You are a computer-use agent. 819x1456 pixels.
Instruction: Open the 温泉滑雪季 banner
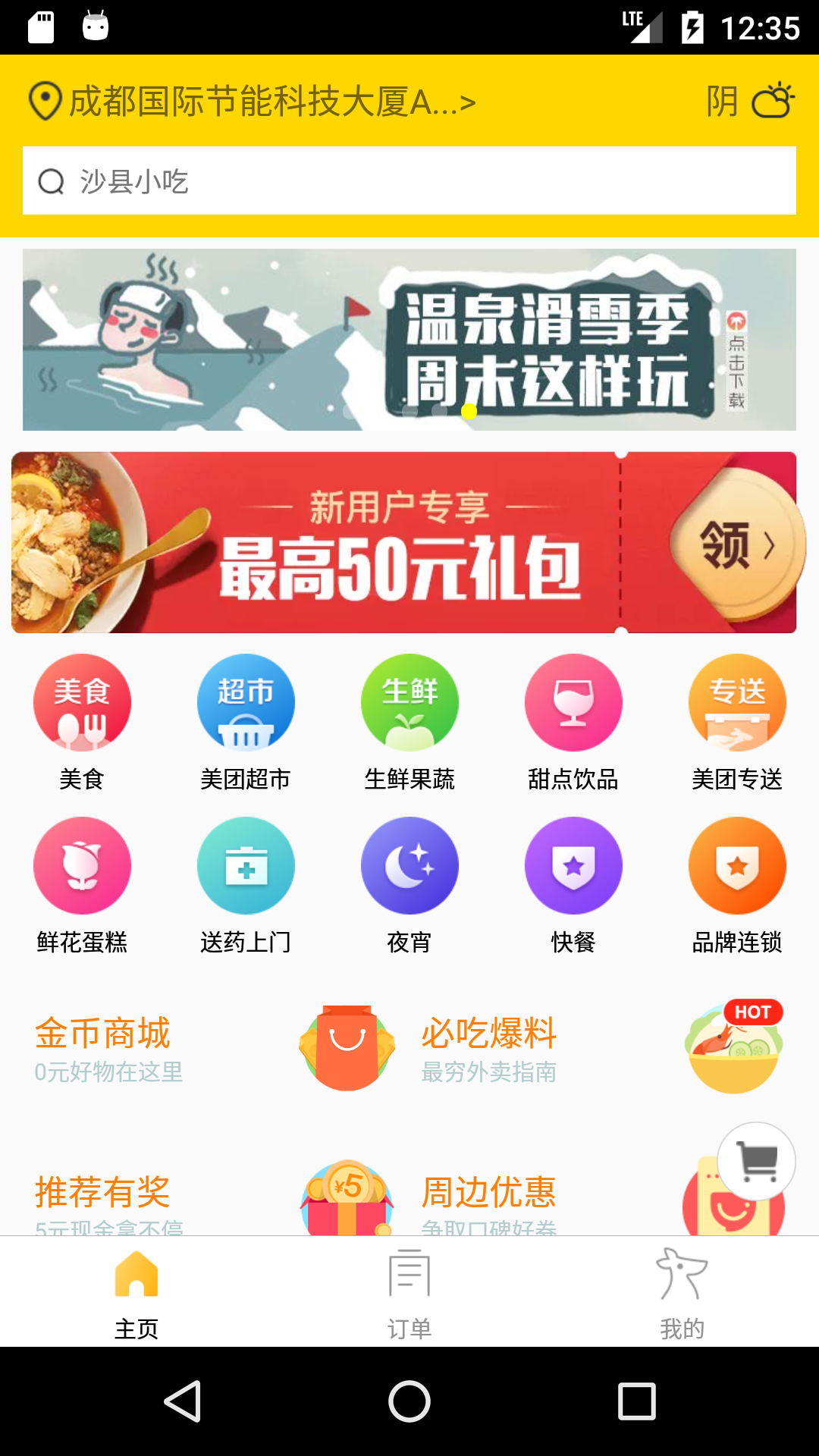pyautogui.click(x=409, y=340)
